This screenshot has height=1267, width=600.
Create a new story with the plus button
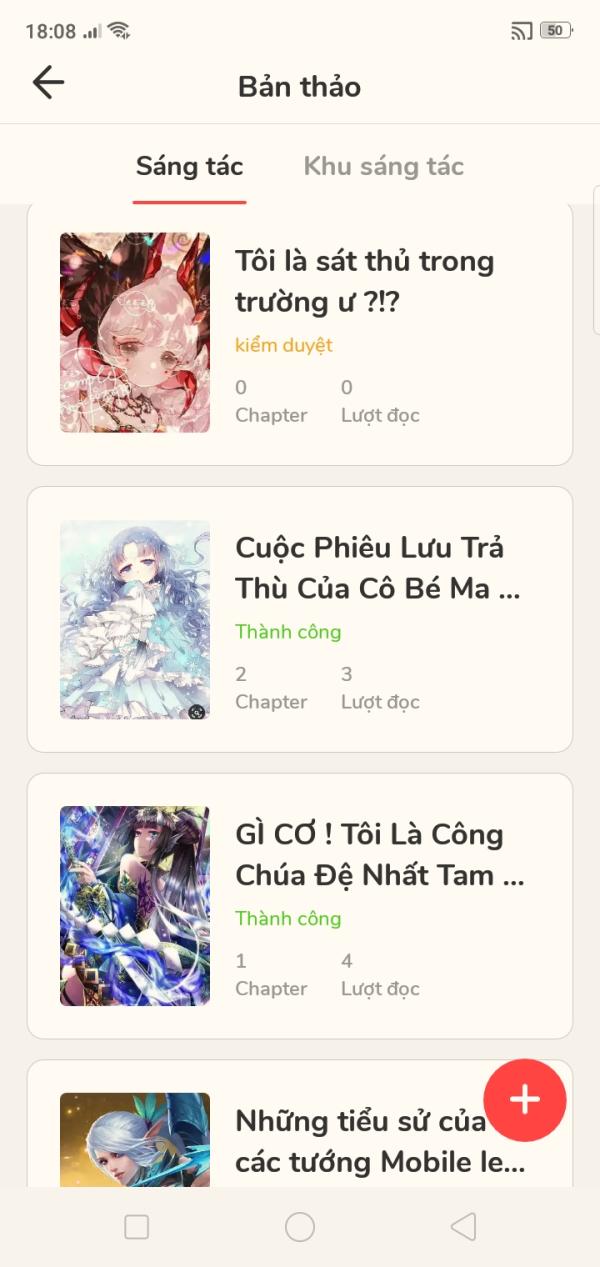(525, 1100)
